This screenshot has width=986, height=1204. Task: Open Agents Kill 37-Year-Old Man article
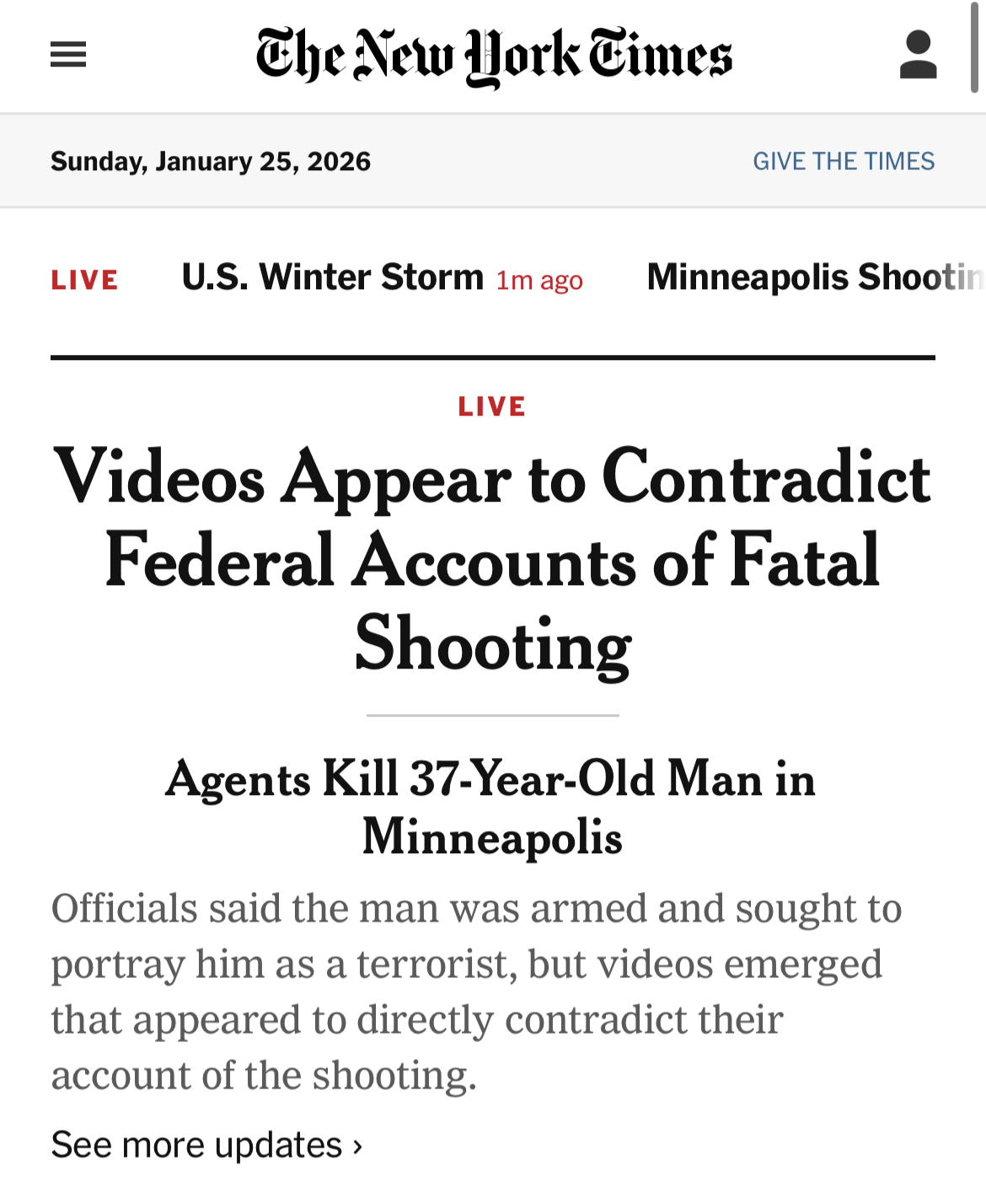click(x=491, y=806)
